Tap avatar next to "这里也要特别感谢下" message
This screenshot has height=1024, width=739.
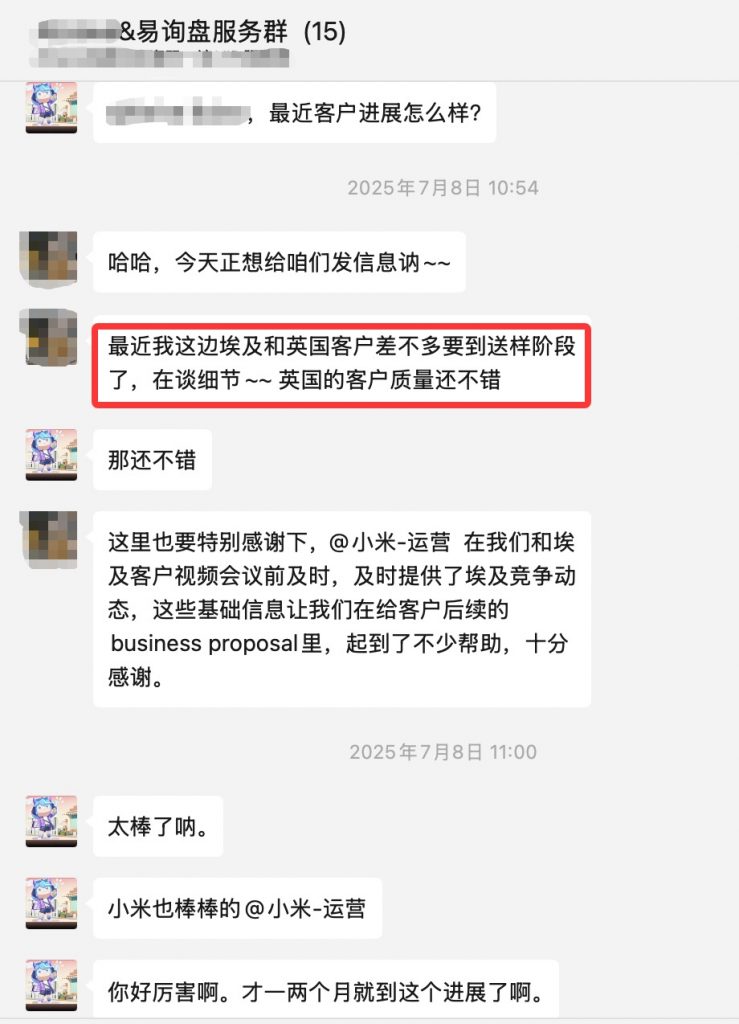[x=48, y=536]
